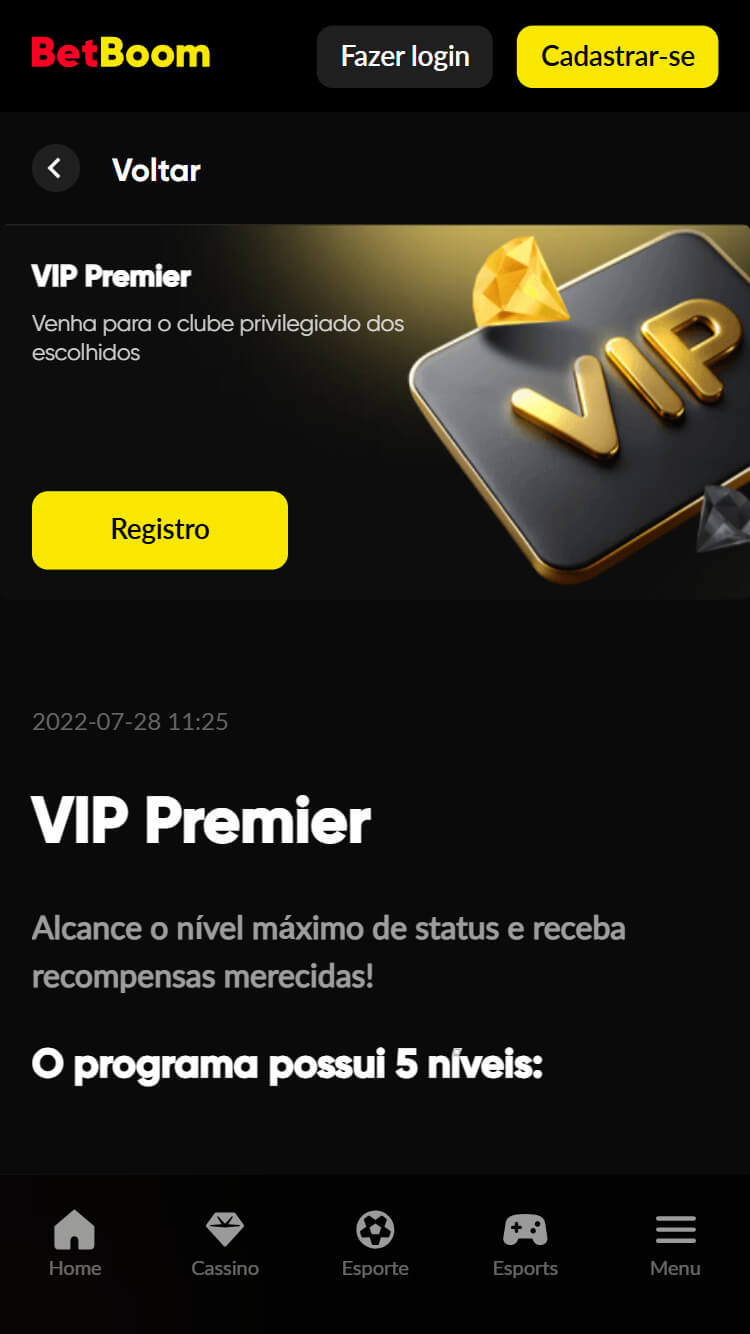The width and height of the screenshot is (750, 1334).
Task: Open Cadastrar-se to sign up
Action: coord(617,57)
